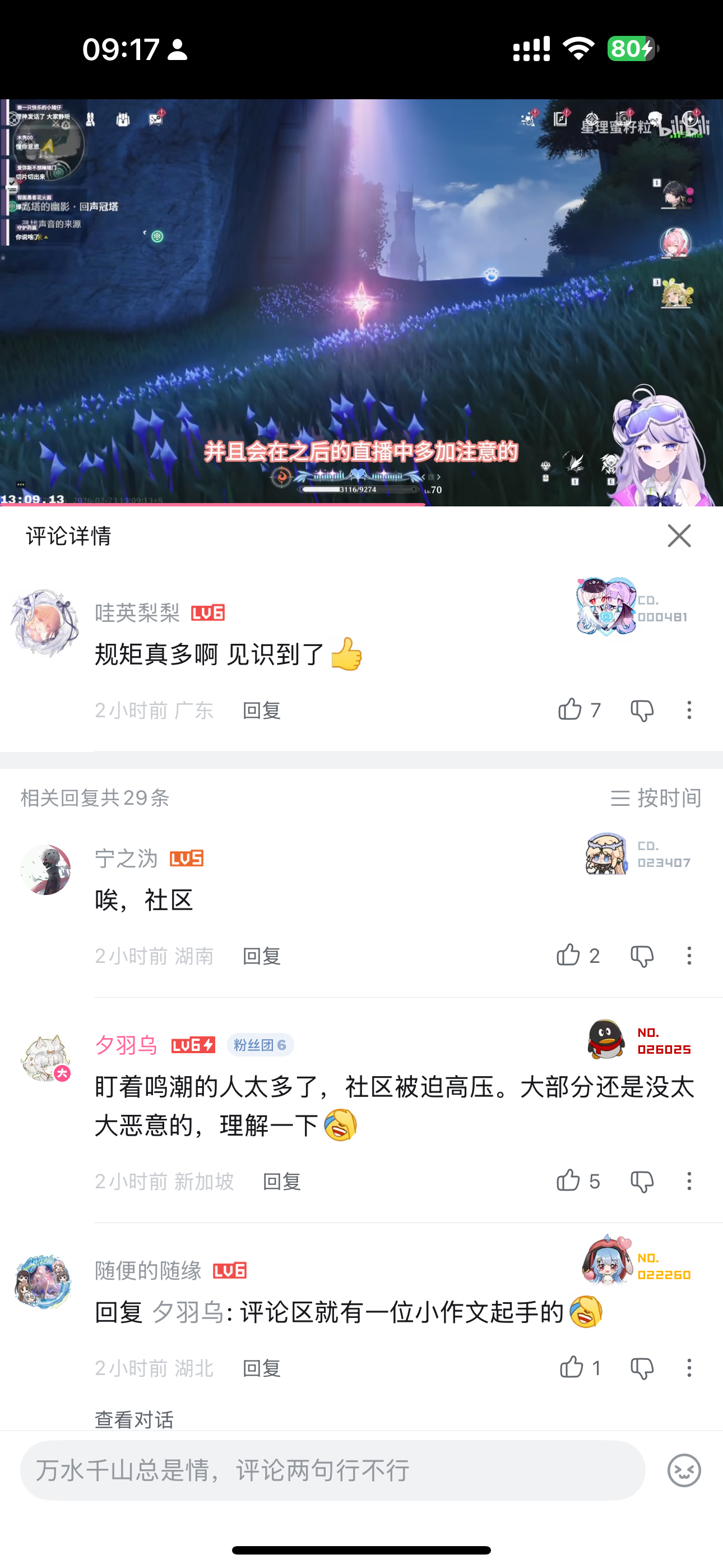This screenshot has width=723, height=1568.
Task: Open 夕羽乌's profile avatar
Action: point(44,1058)
